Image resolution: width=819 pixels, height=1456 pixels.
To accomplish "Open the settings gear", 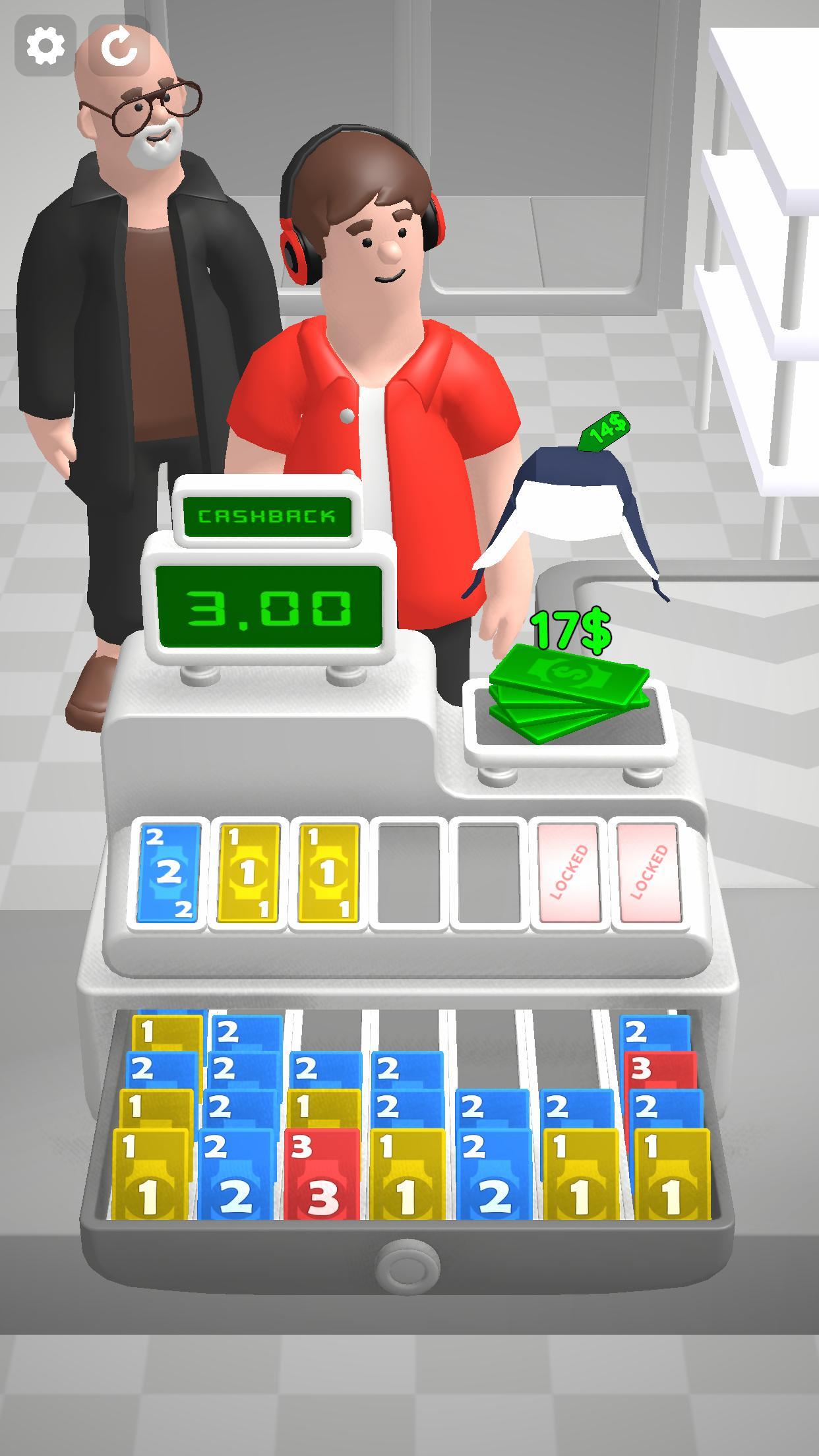I will [45, 46].
